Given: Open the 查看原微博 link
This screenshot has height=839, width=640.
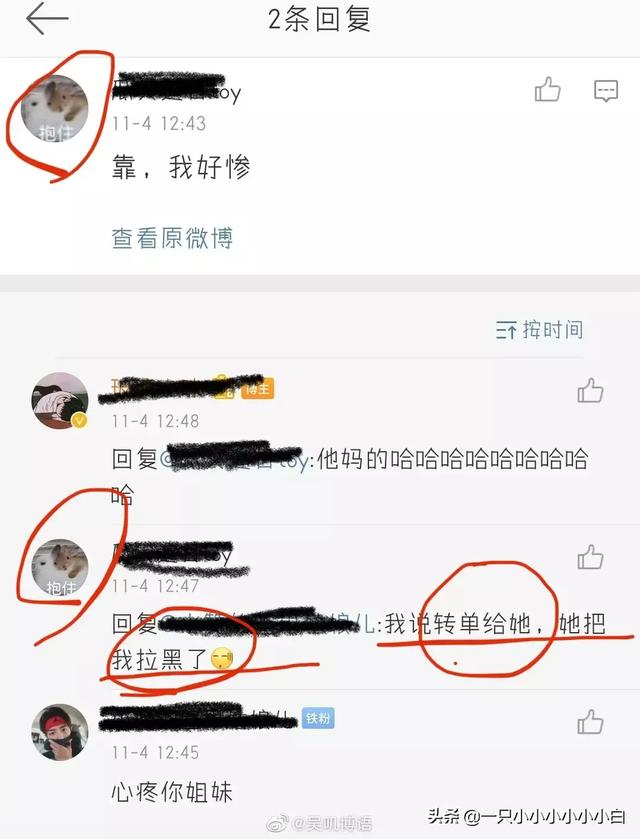Looking at the screenshot, I should click(172, 238).
